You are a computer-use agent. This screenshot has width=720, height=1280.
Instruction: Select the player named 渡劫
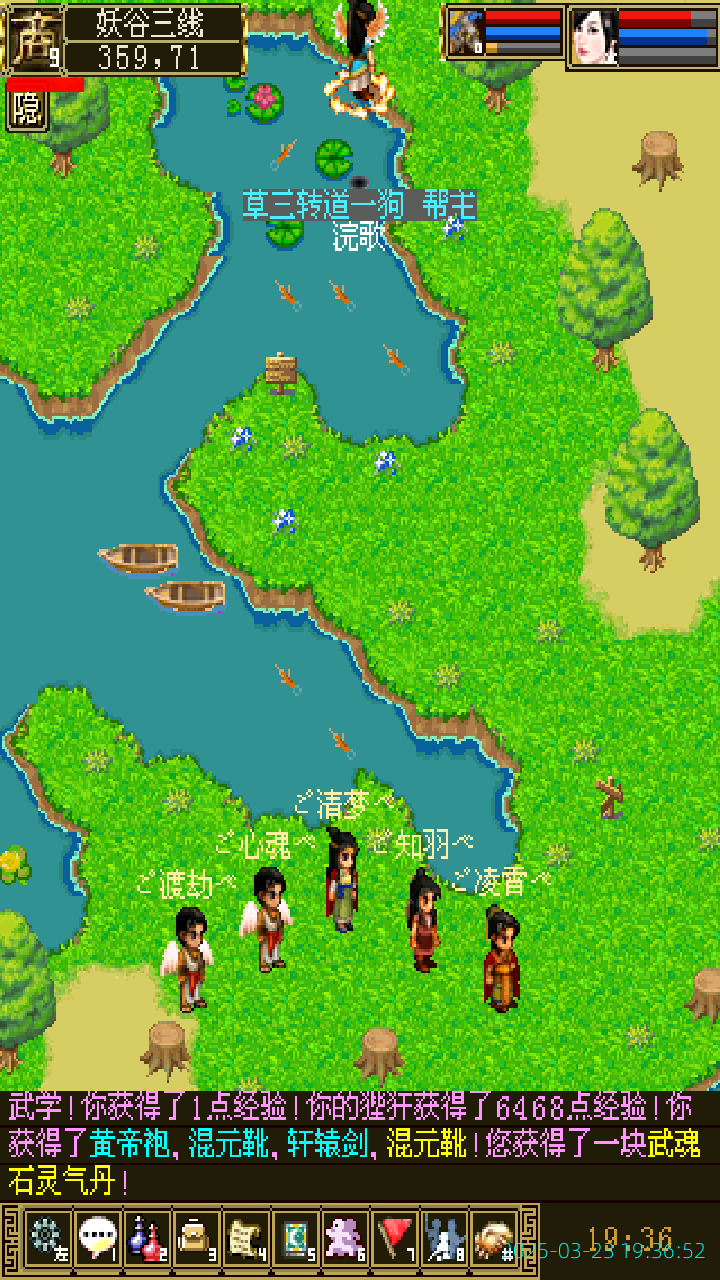(x=188, y=957)
